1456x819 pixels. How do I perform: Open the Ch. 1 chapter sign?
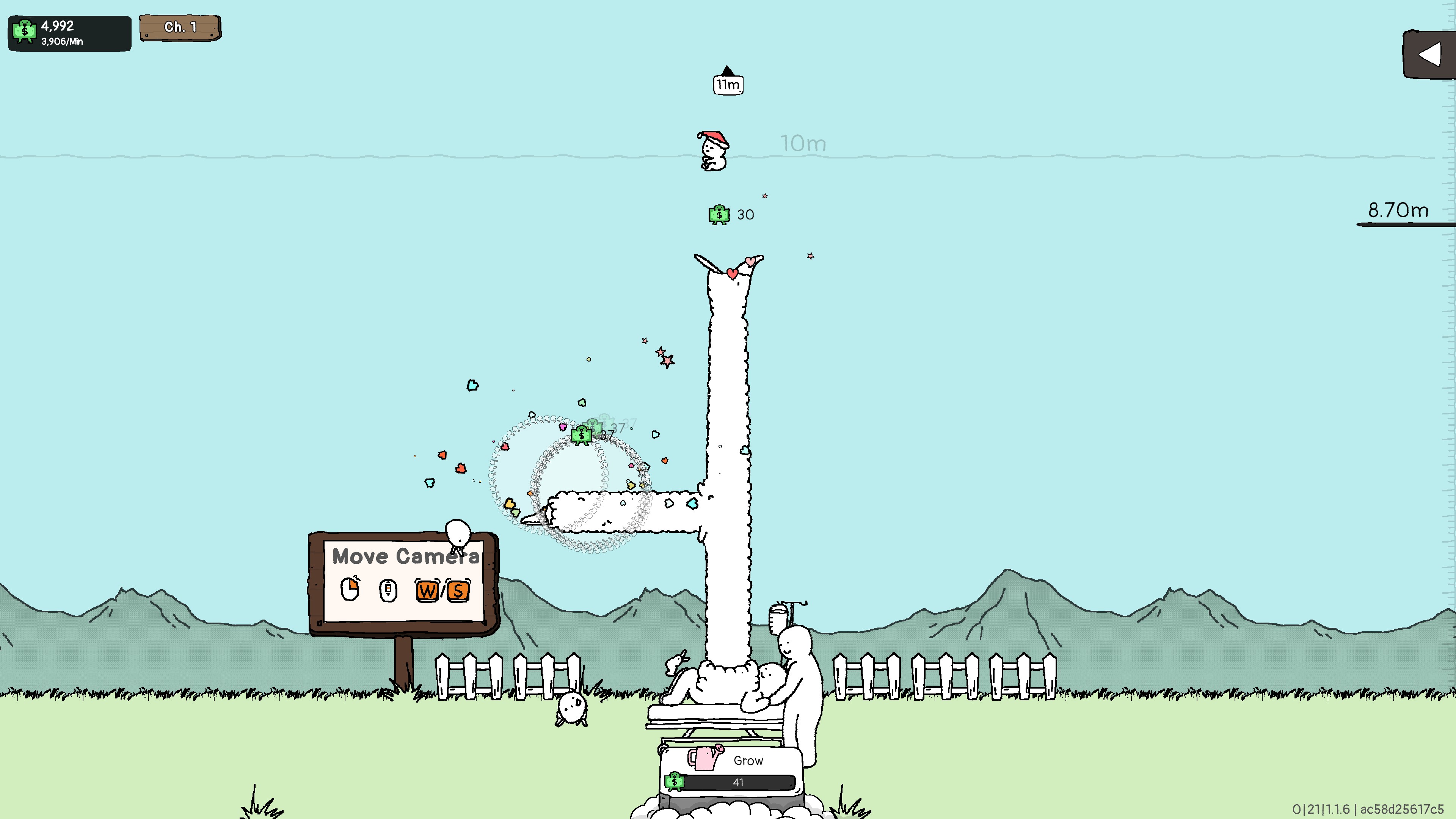pos(180,27)
